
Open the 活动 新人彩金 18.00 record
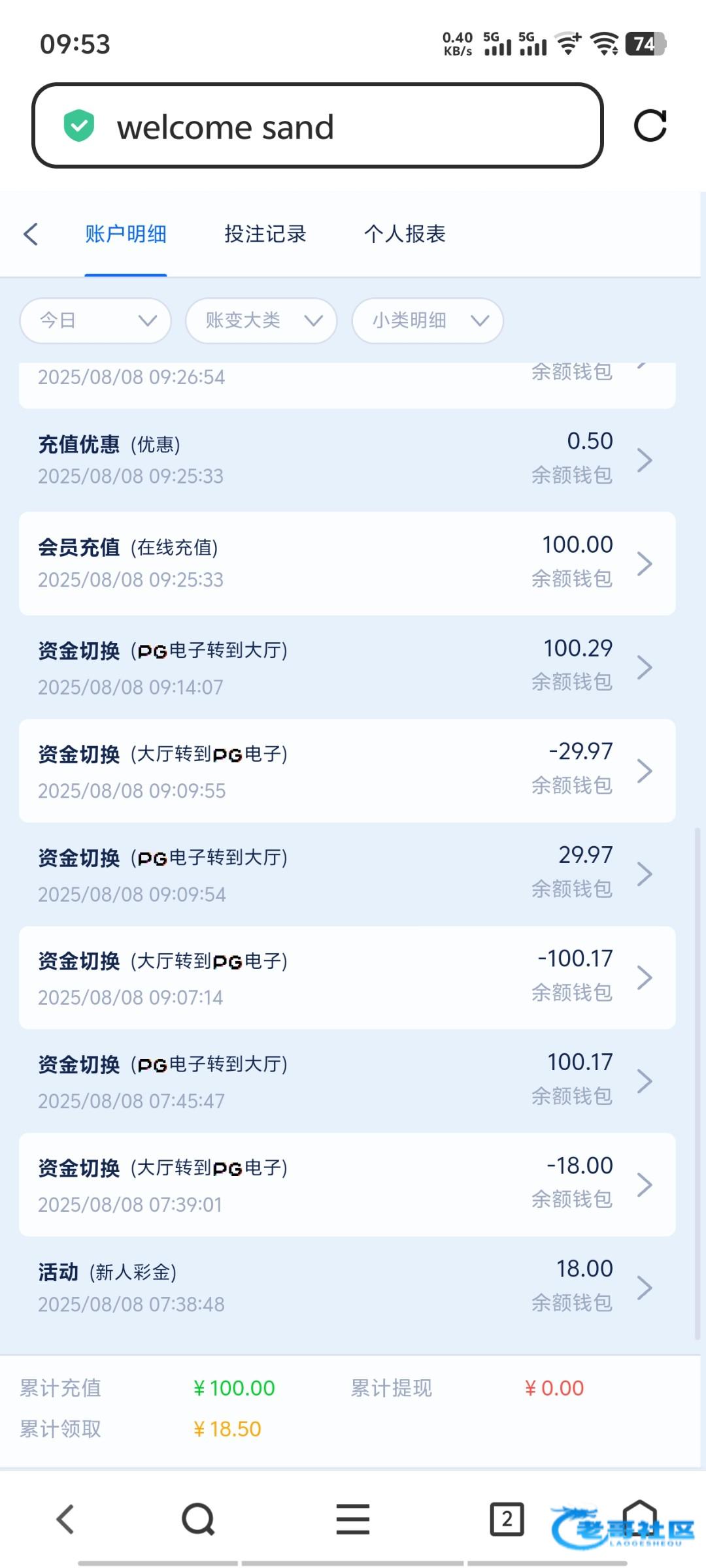pos(347,1287)
